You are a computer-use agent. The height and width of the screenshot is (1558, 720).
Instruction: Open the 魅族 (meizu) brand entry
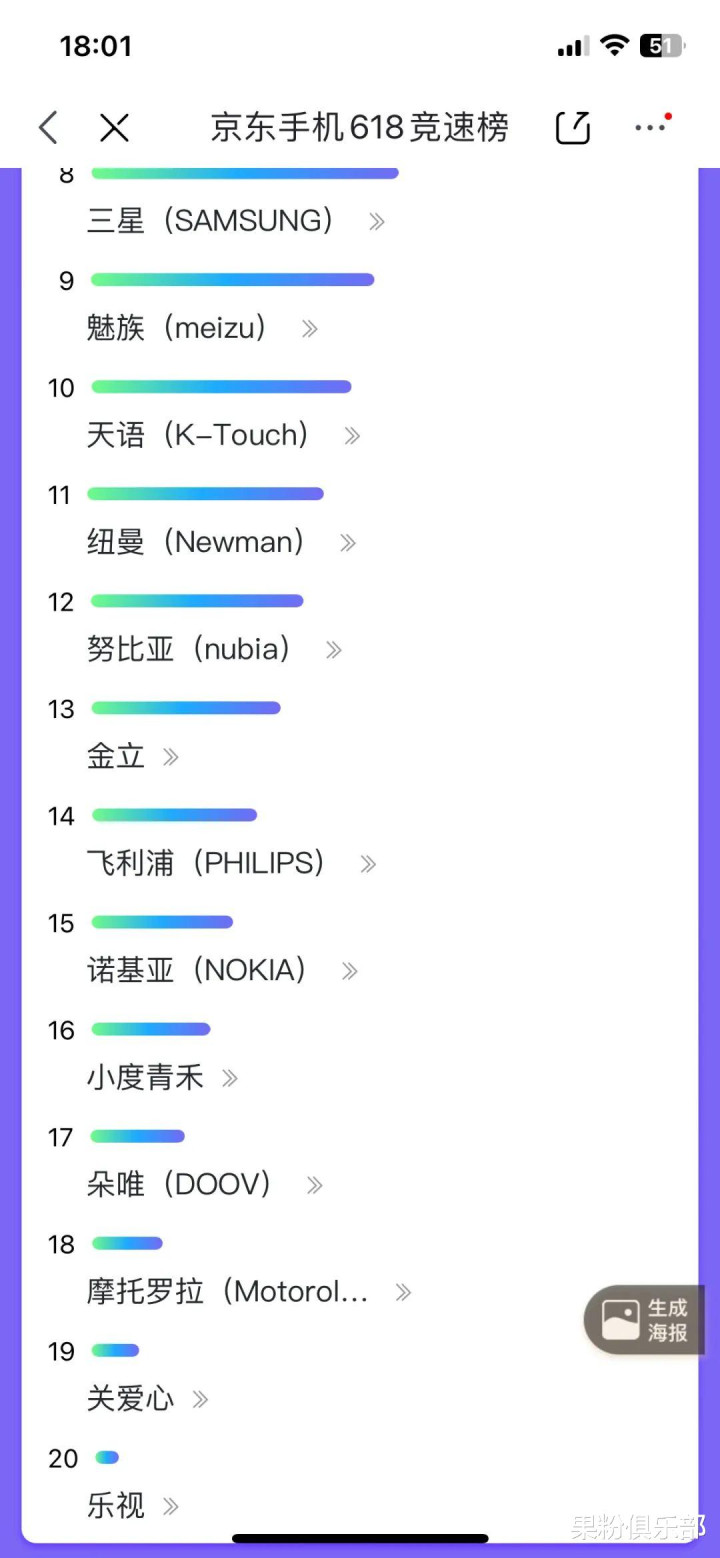click(202, 328)
